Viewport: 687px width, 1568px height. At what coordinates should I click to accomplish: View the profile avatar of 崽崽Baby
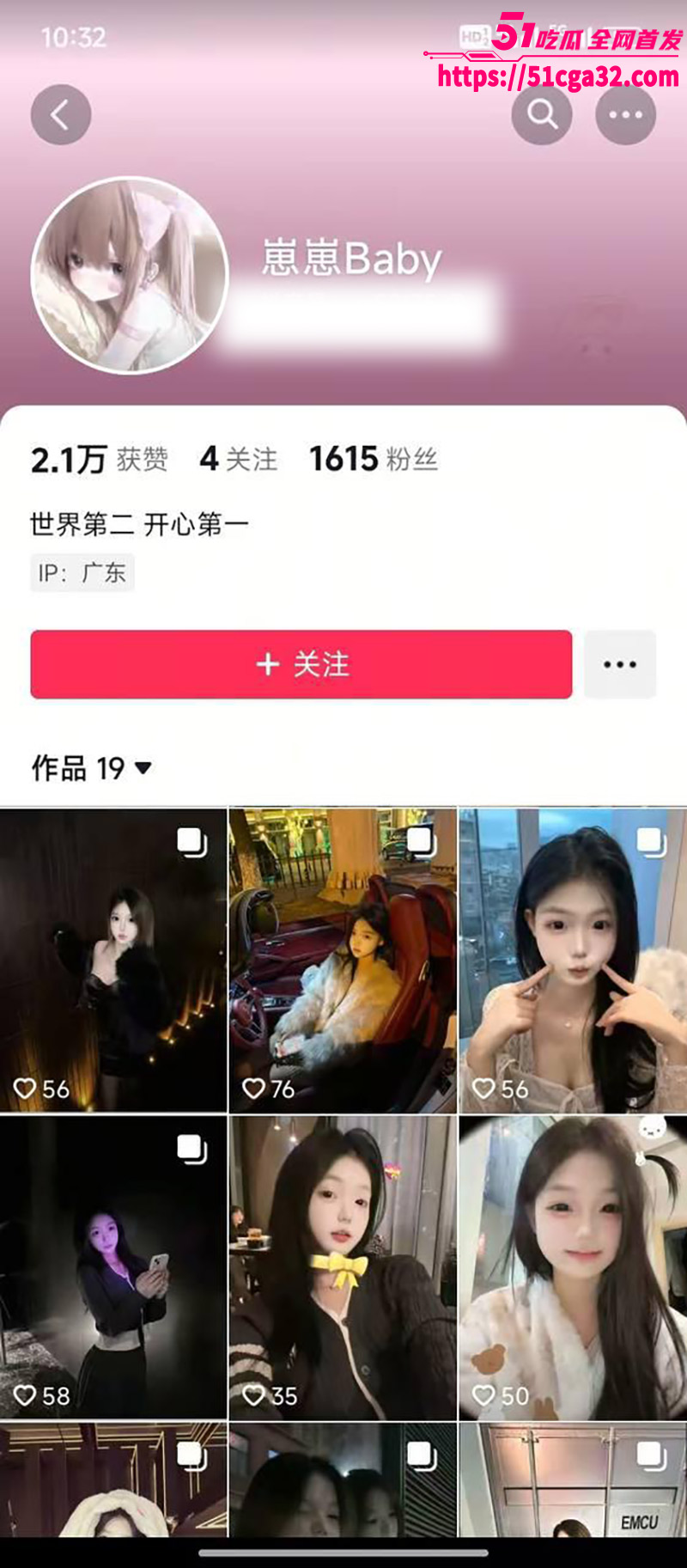coord(130,276)
